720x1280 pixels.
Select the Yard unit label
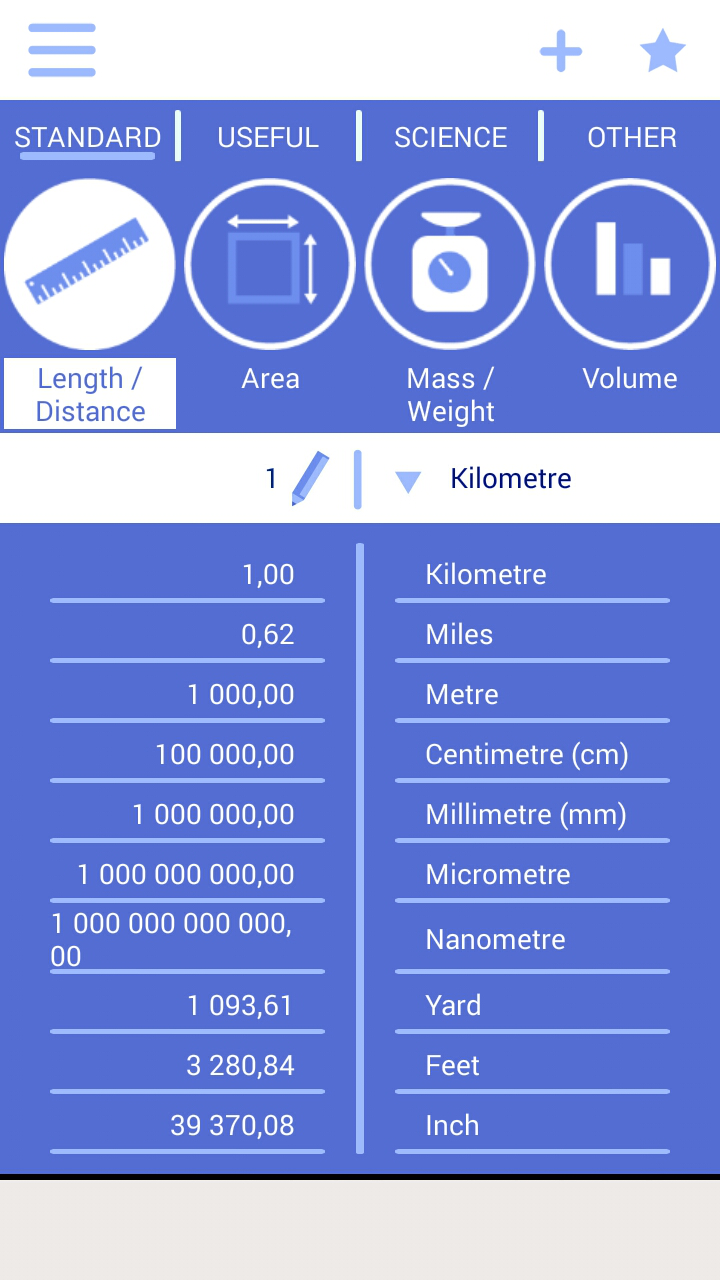pyautogui.click(x=453, y=1004)
